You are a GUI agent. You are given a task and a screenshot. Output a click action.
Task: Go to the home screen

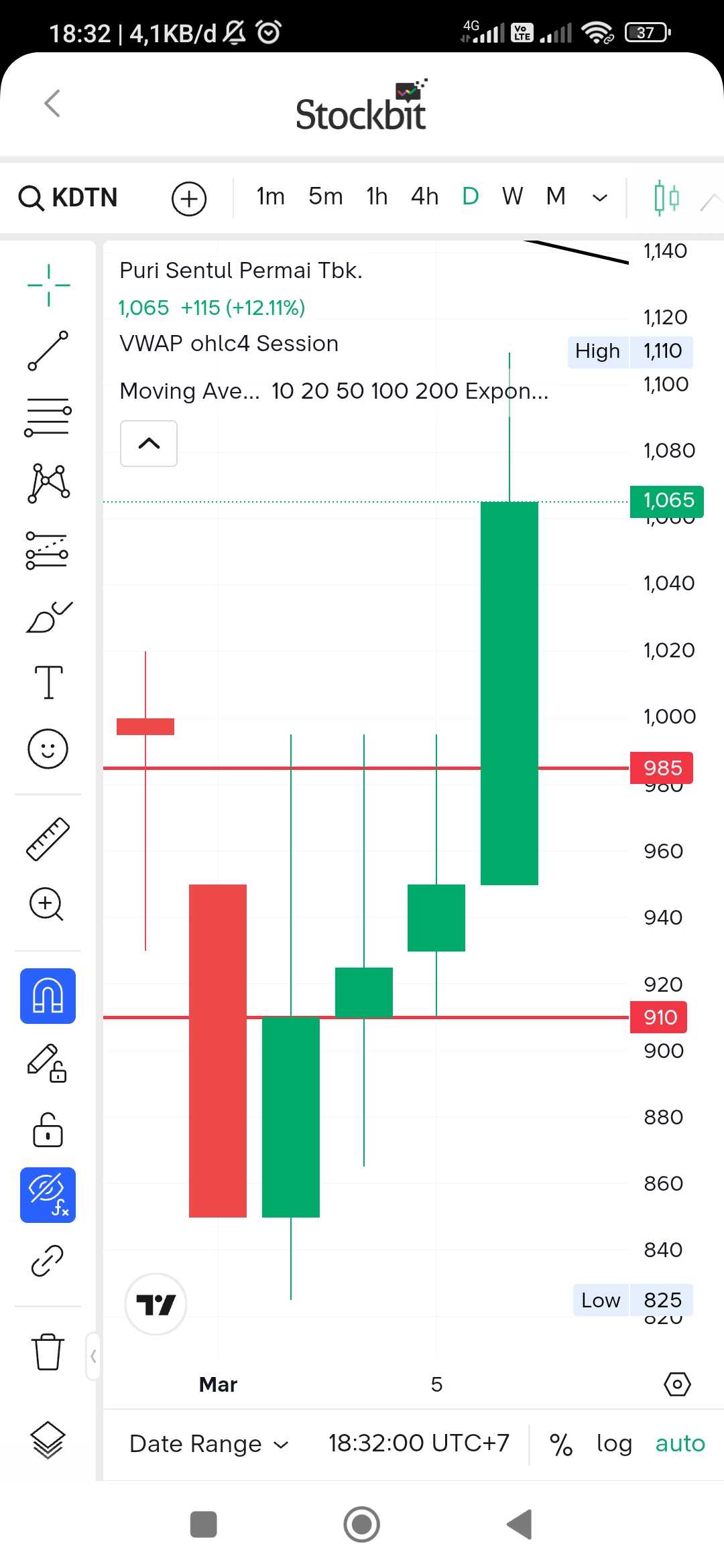362,1524
